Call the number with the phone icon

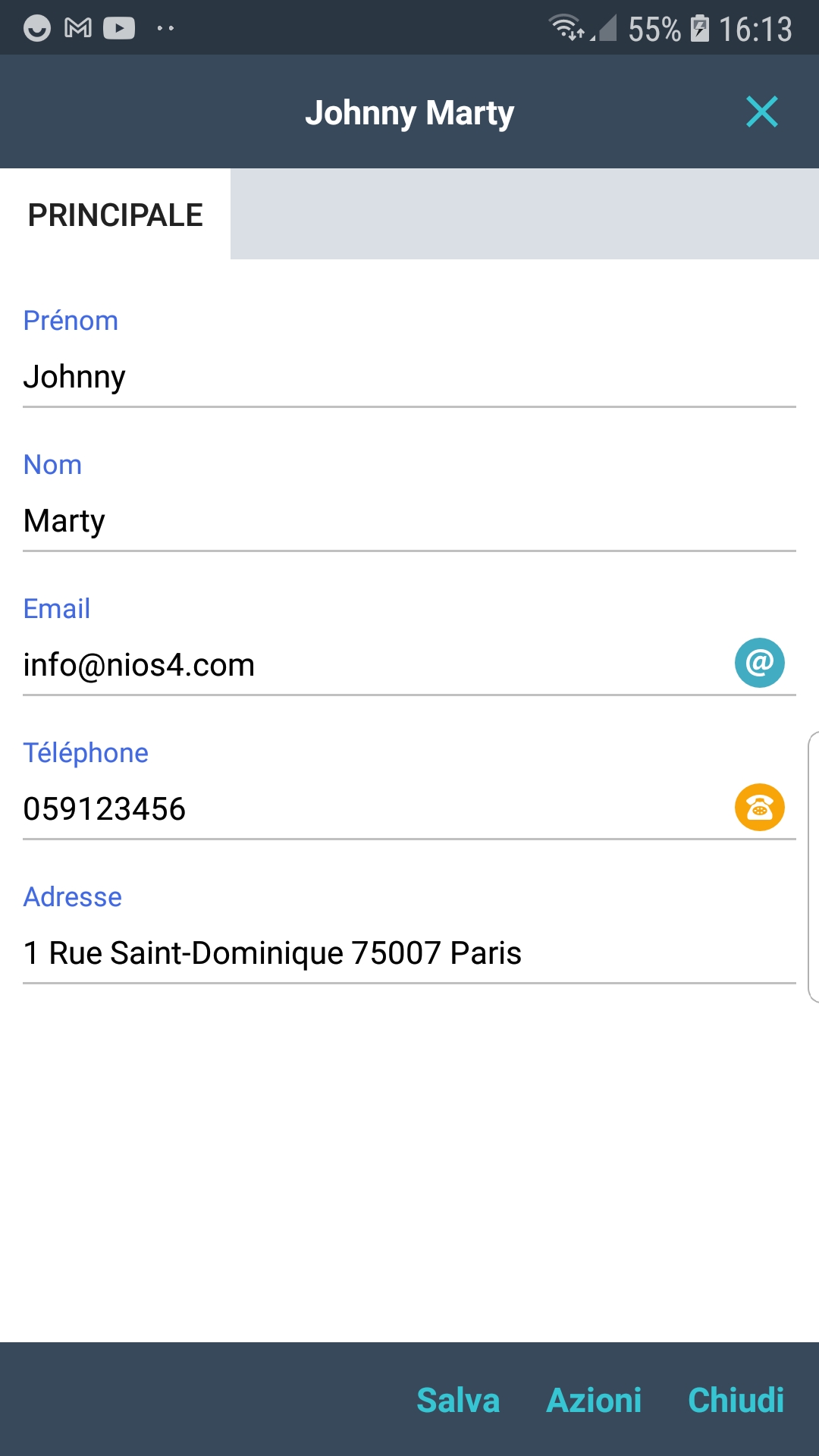coord(759,807)
